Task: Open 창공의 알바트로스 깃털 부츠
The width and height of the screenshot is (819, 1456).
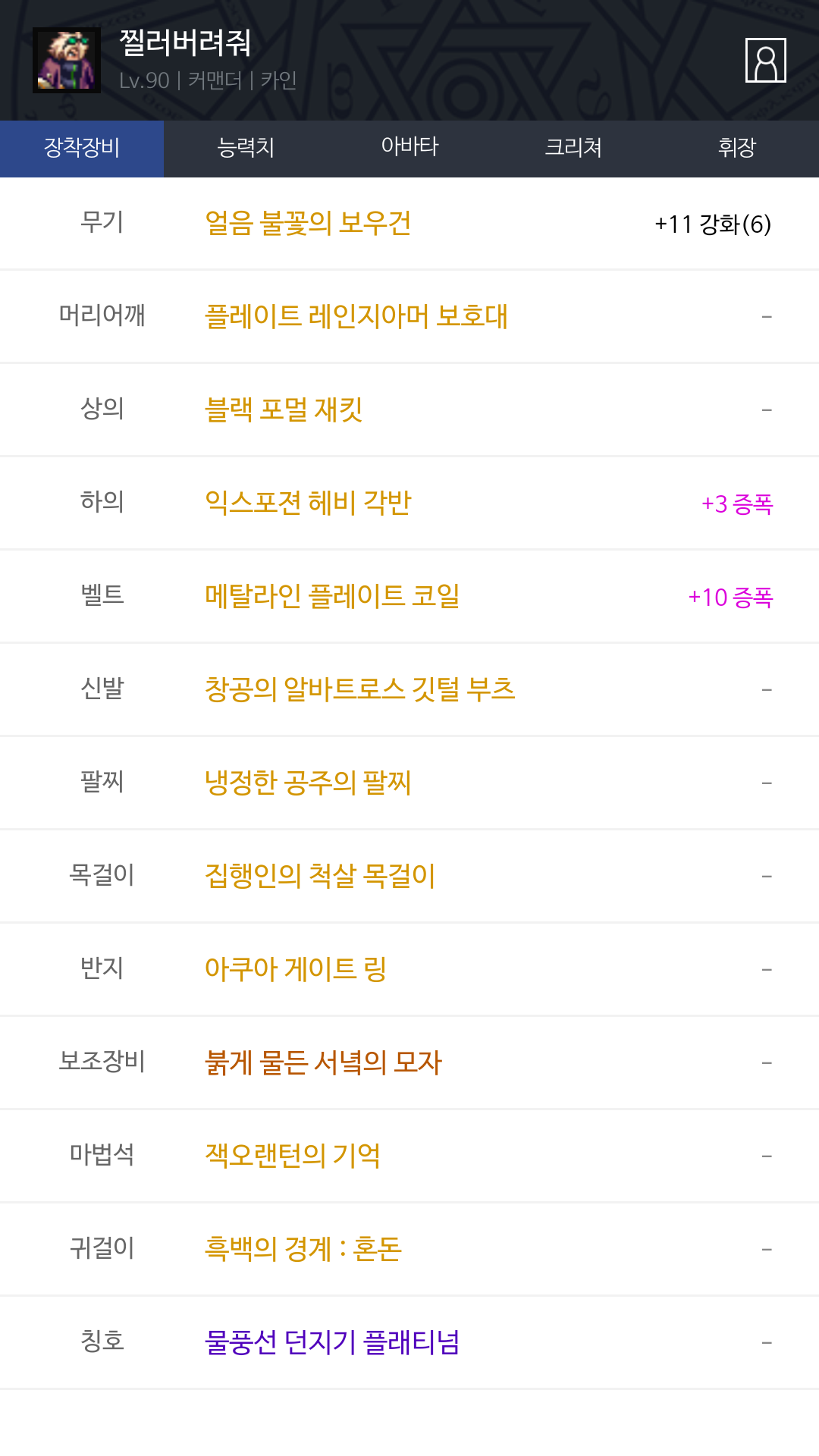Action: point(359,689)
